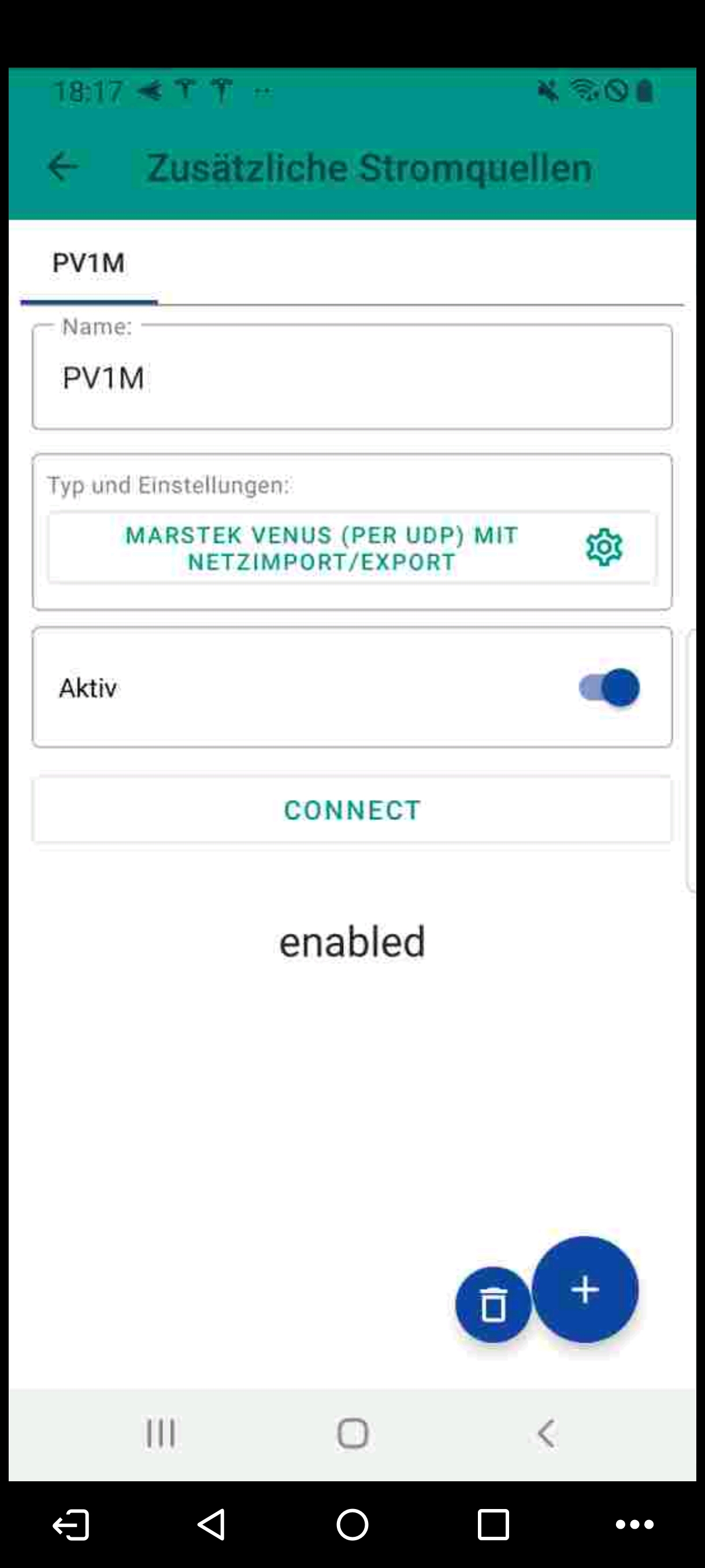The image size is (705, 1568).
Task: Go back using the app bar arrow
Action: pyautogui.click(x=62, y=167)
